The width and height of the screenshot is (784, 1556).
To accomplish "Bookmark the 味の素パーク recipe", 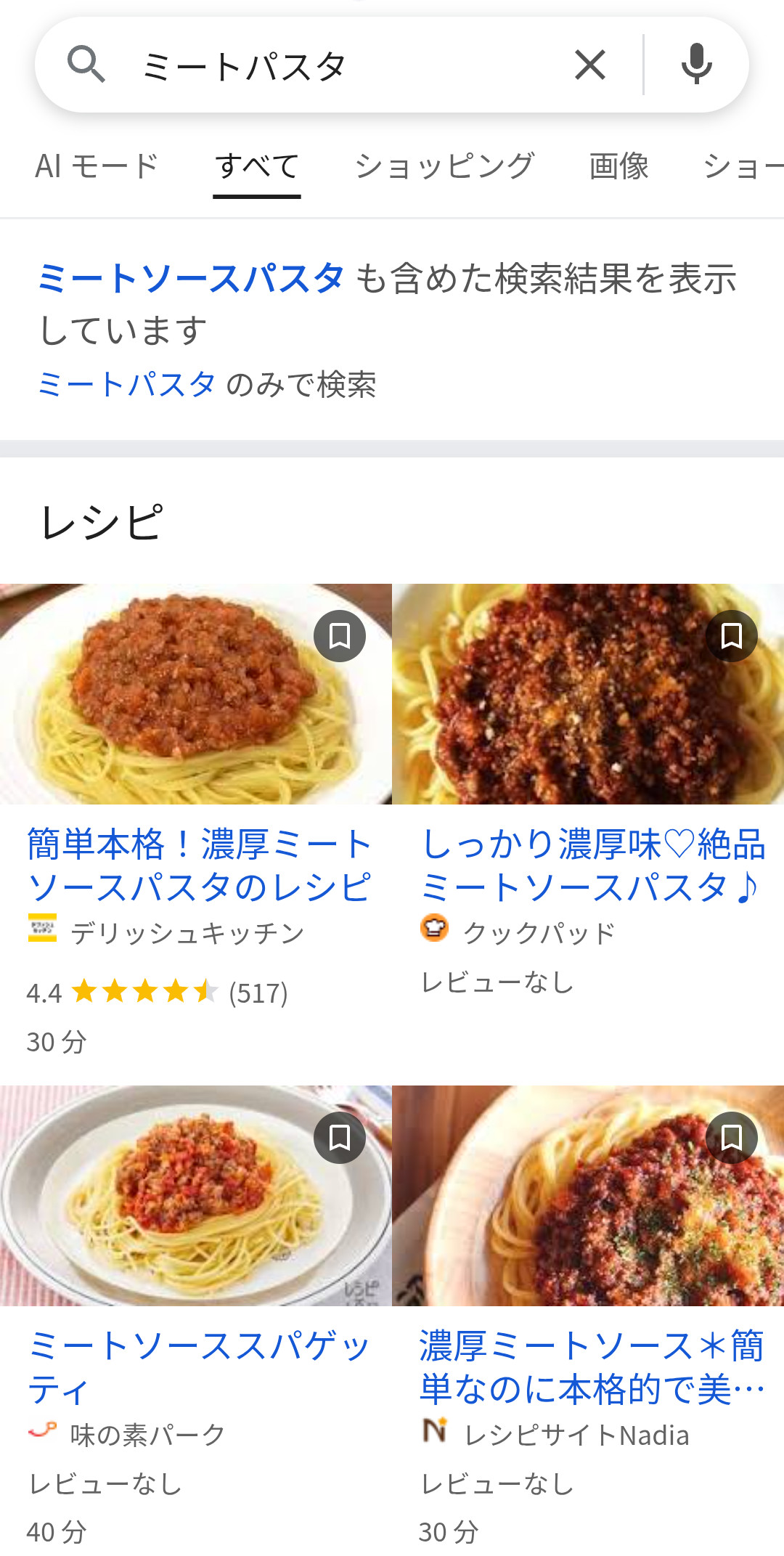I will [340, 1138].
